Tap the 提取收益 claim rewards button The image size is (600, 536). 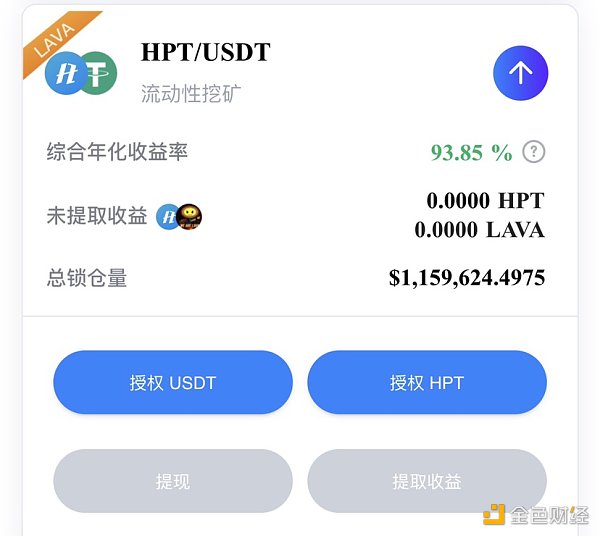click(x=427, y=481)
